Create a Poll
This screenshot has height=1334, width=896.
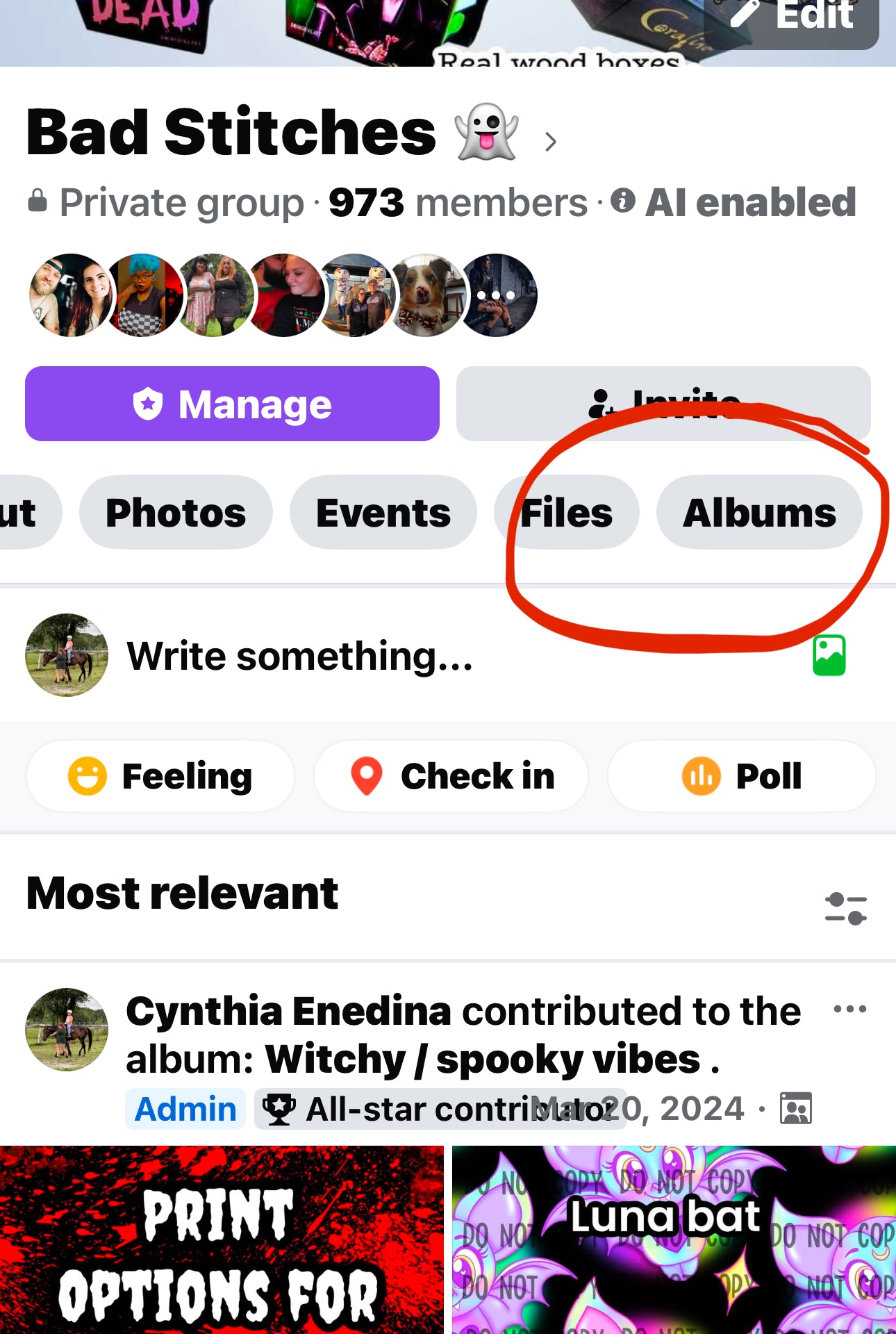pos(742,776)
